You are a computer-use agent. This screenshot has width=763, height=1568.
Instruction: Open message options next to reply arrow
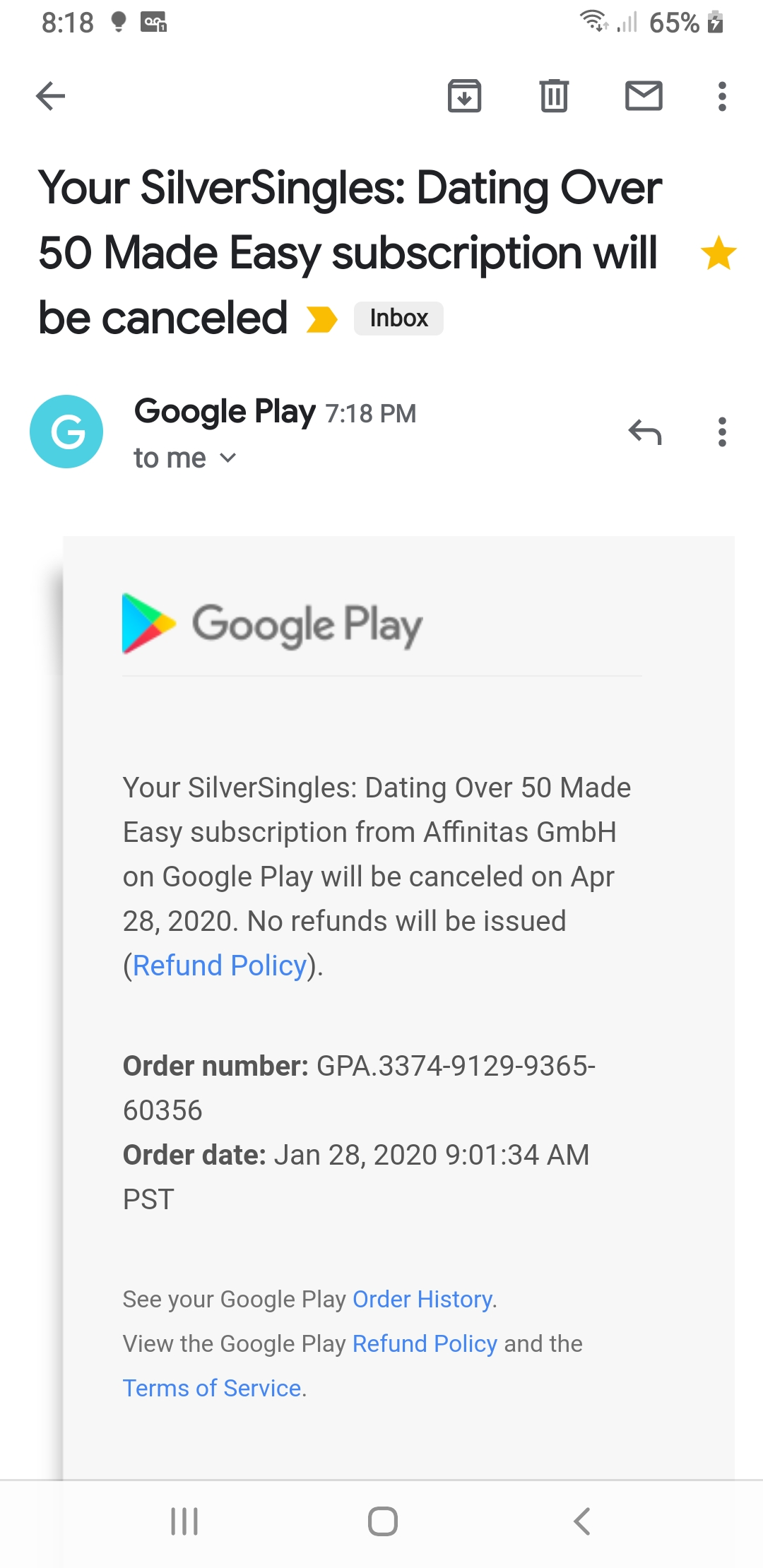click(721, 432)
